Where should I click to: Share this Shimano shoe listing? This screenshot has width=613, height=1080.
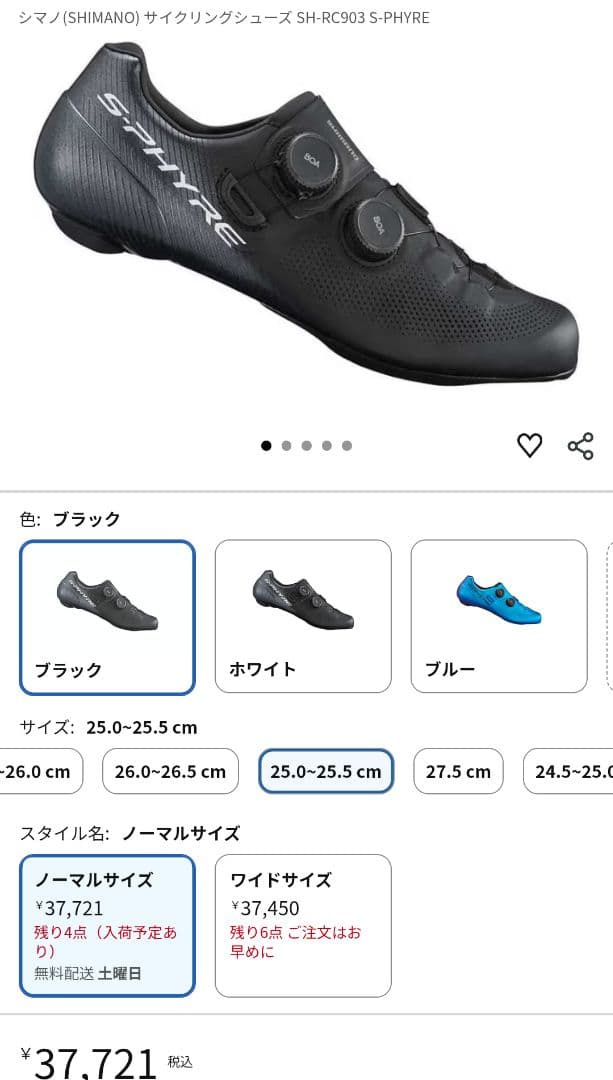[581, 446]
